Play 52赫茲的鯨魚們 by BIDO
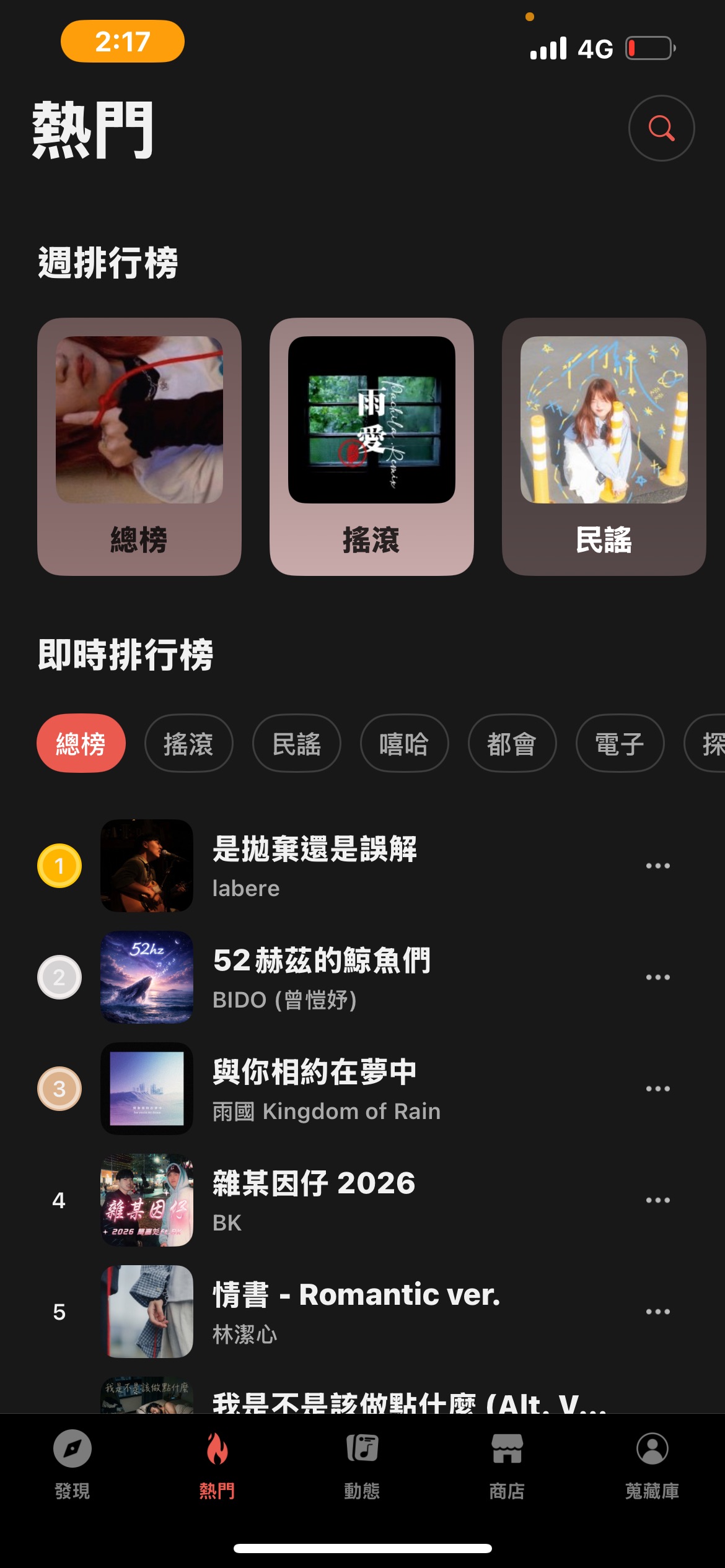The height and width of the screenshot is (1568, 725). click(x=321, y=977)
